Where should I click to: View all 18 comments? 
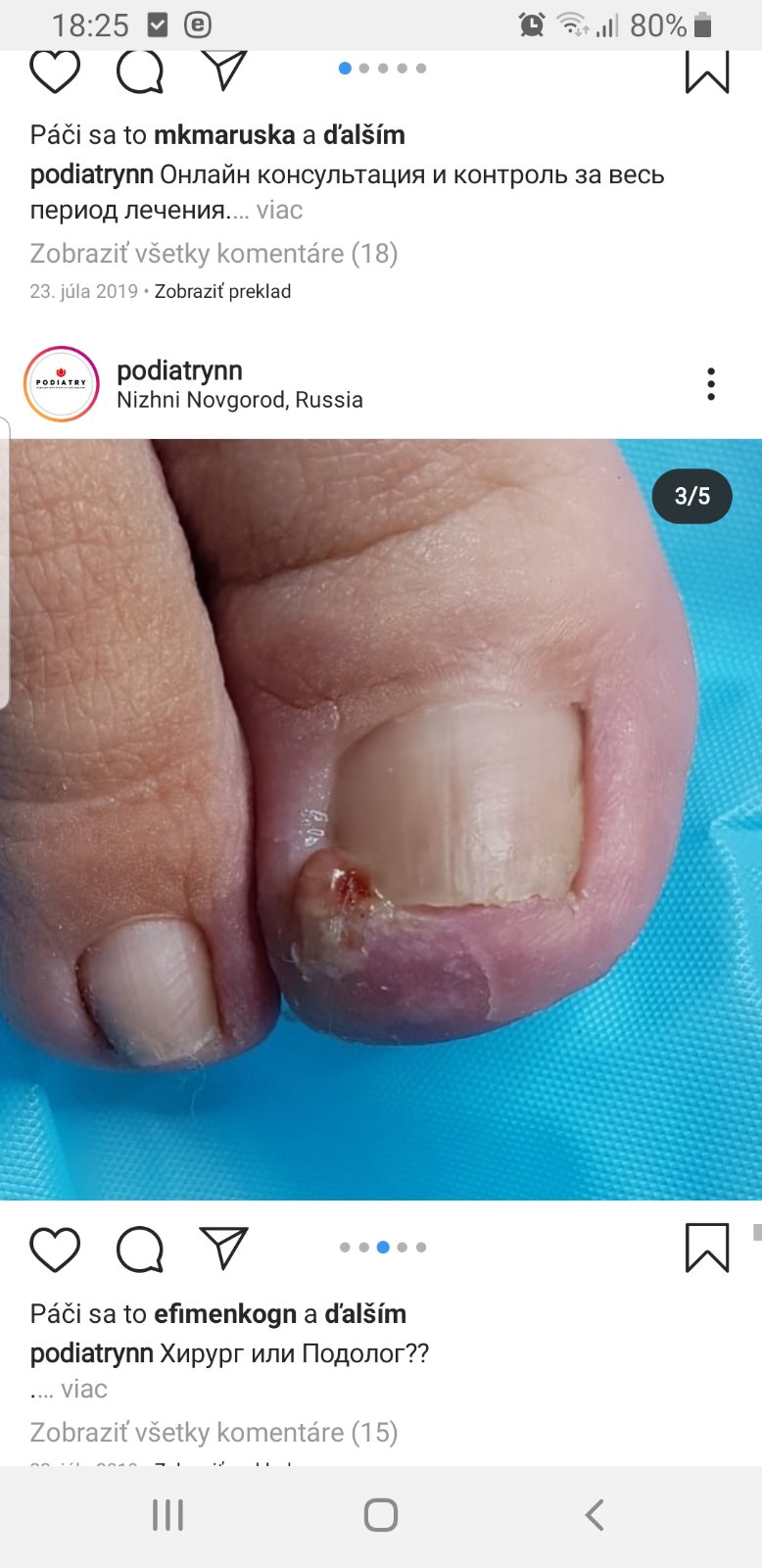click(x=214, y=253)
